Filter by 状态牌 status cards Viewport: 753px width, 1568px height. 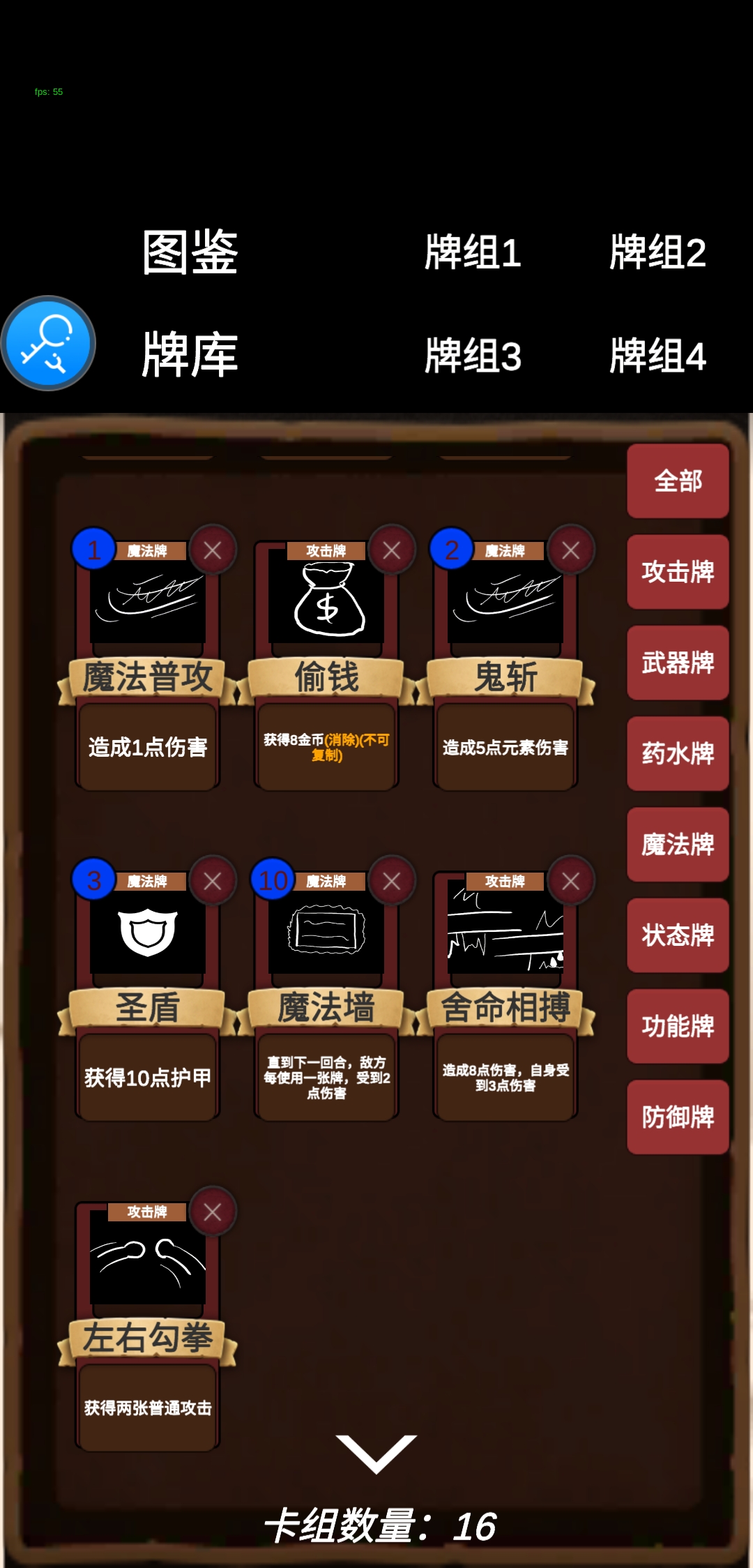pos(678,935)
